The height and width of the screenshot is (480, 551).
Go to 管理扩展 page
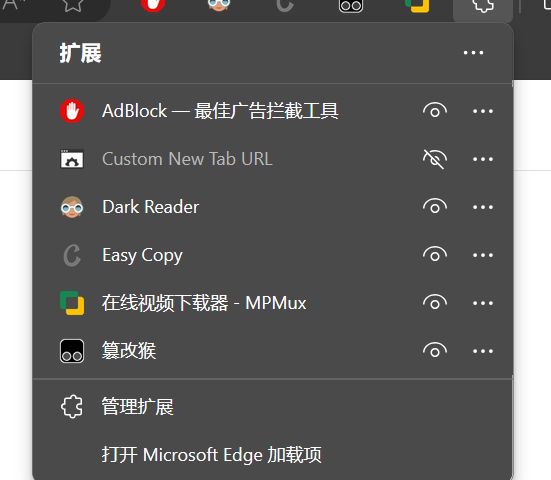(x=273, y=407)
